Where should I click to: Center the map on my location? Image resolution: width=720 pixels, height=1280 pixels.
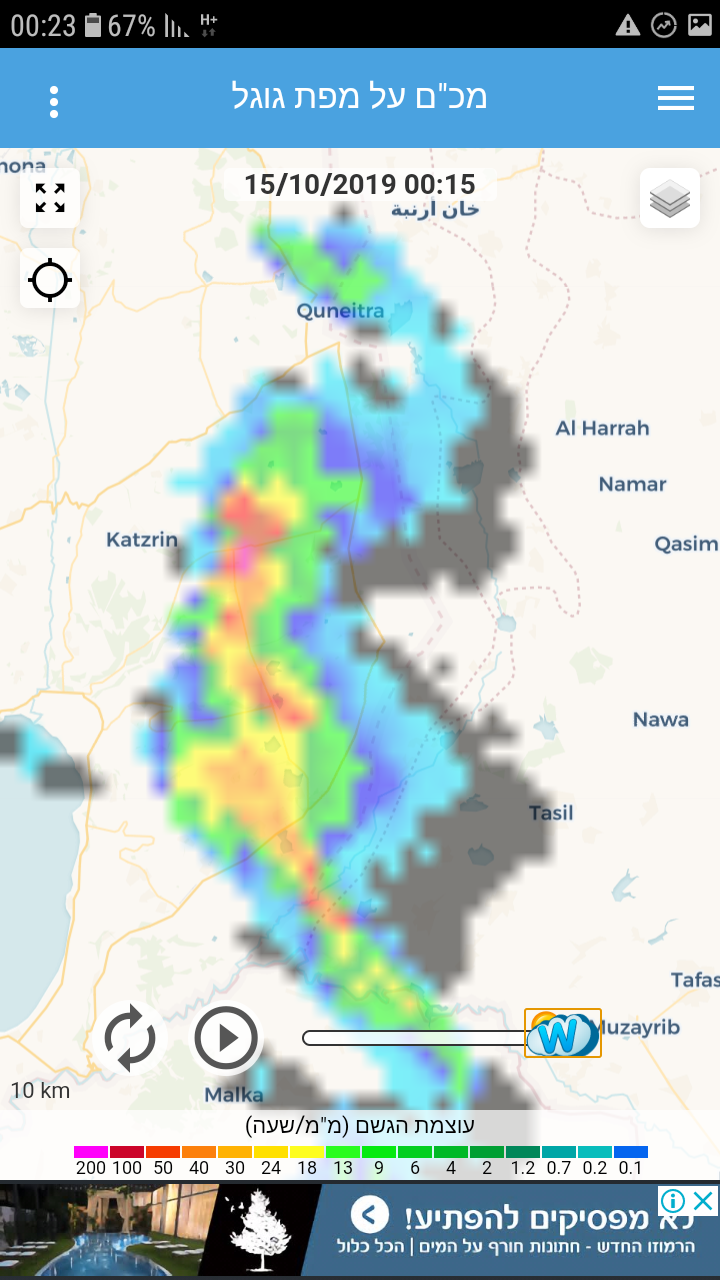point(50,279)
